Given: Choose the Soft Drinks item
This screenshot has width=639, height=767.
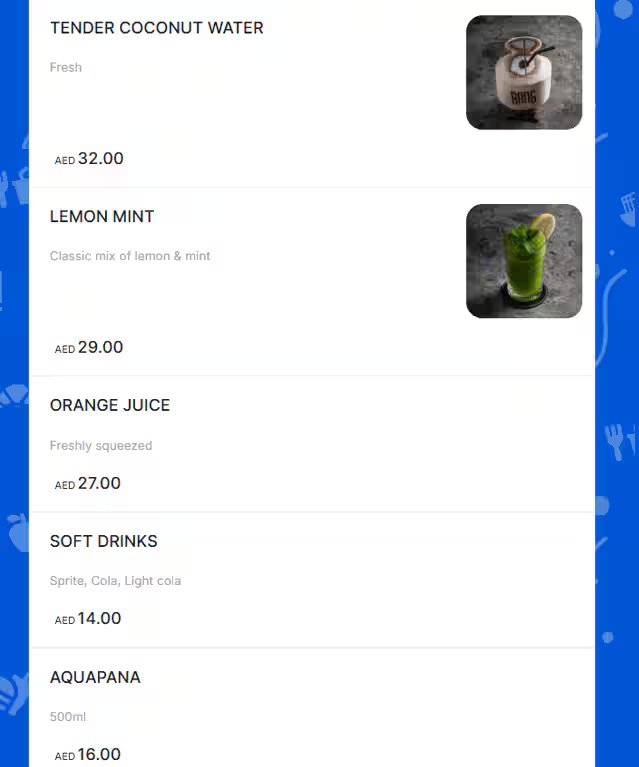Looking at the screenshot, I should [x=104, y=542].
